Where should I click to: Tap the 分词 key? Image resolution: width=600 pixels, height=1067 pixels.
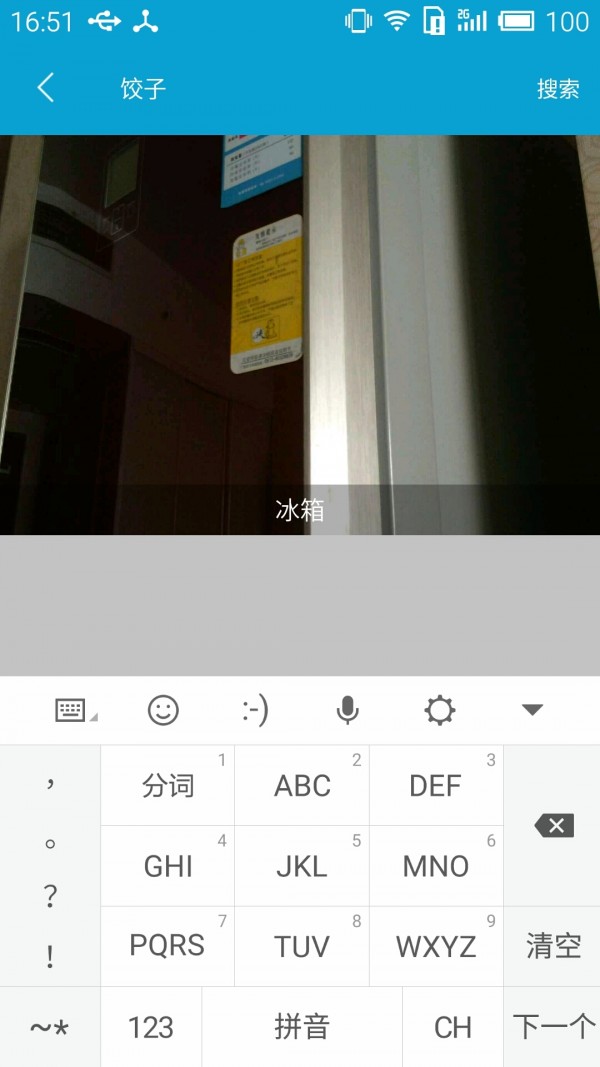[x=168, y=786]
